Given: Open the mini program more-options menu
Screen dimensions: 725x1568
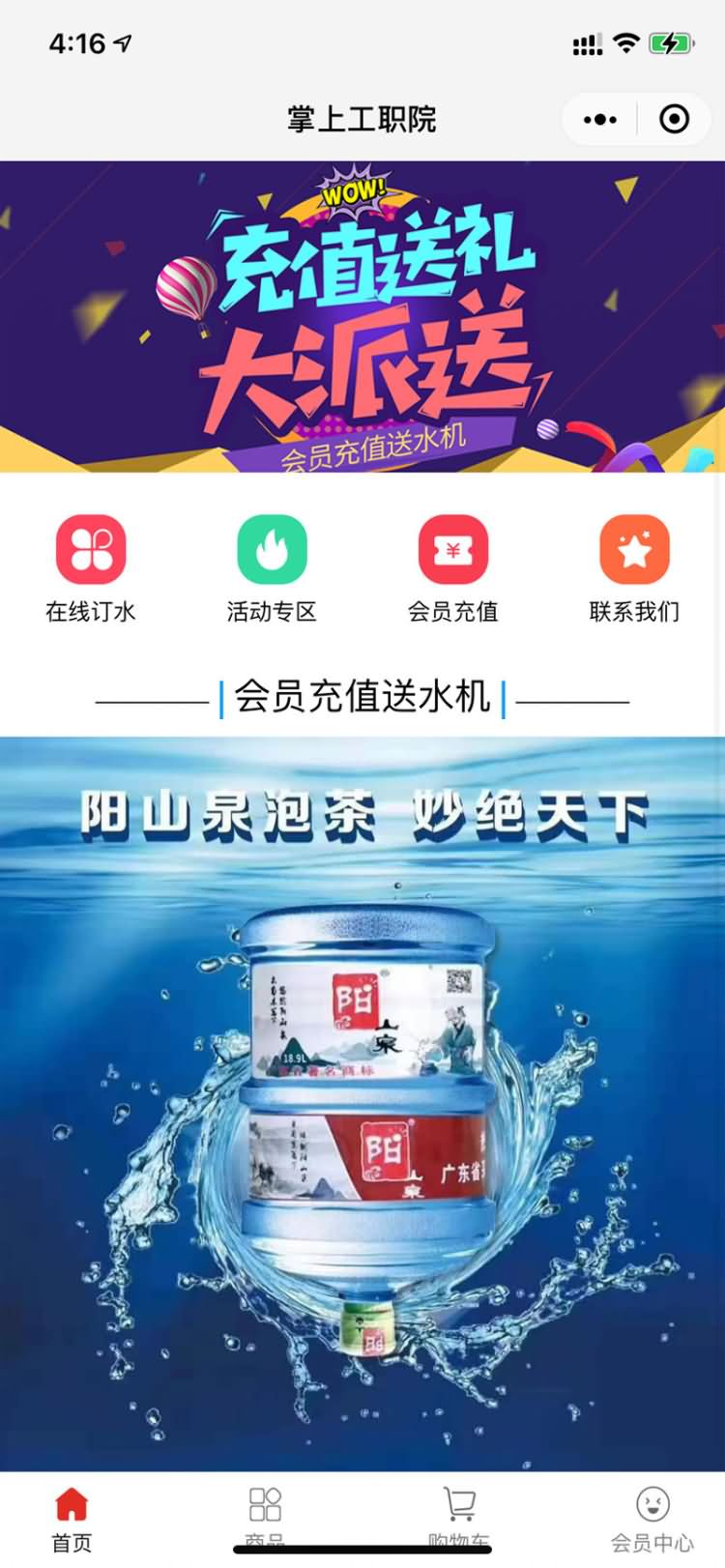Looking at the screenshot, I should pos(599,119).
